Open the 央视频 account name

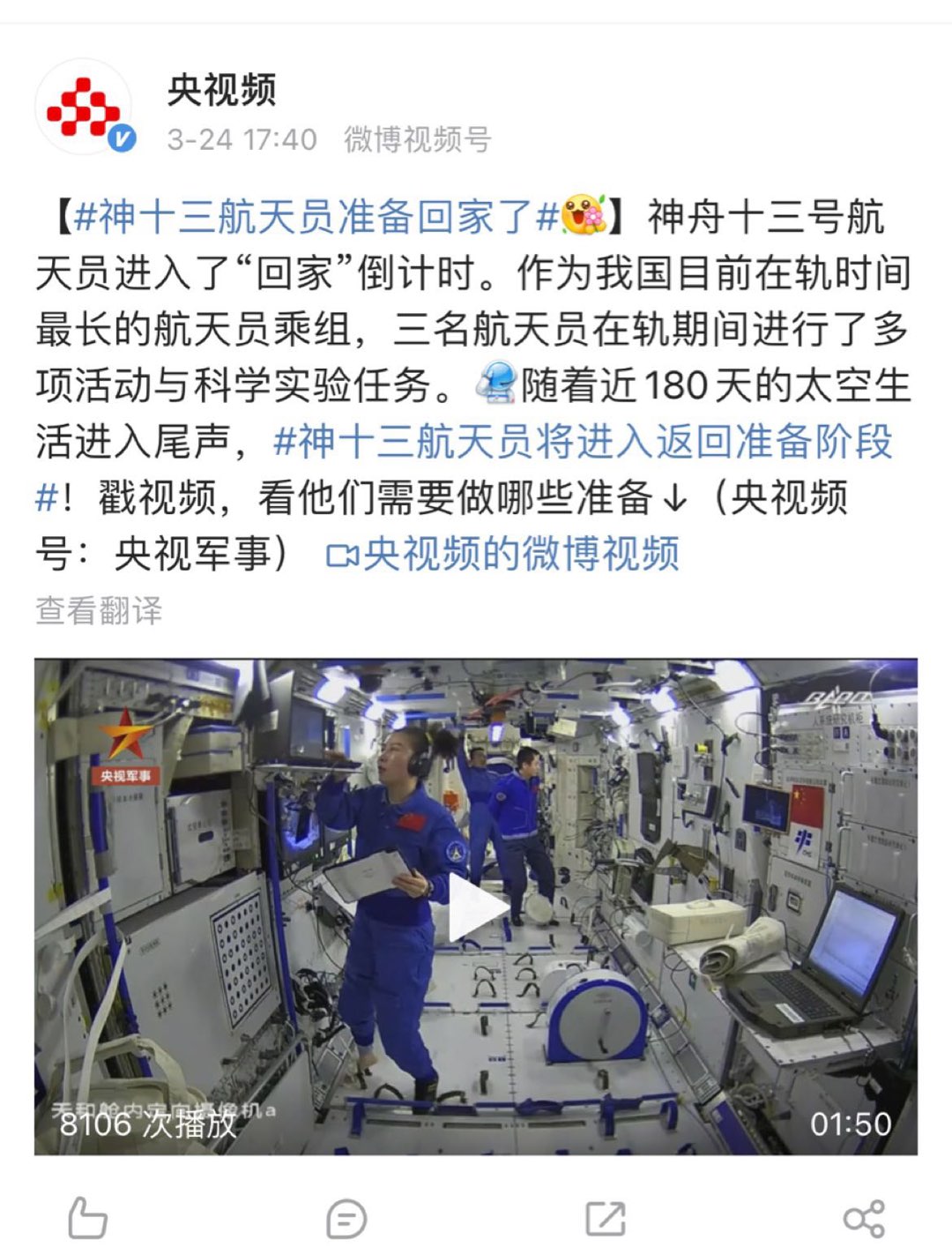(x=221, y=90)
